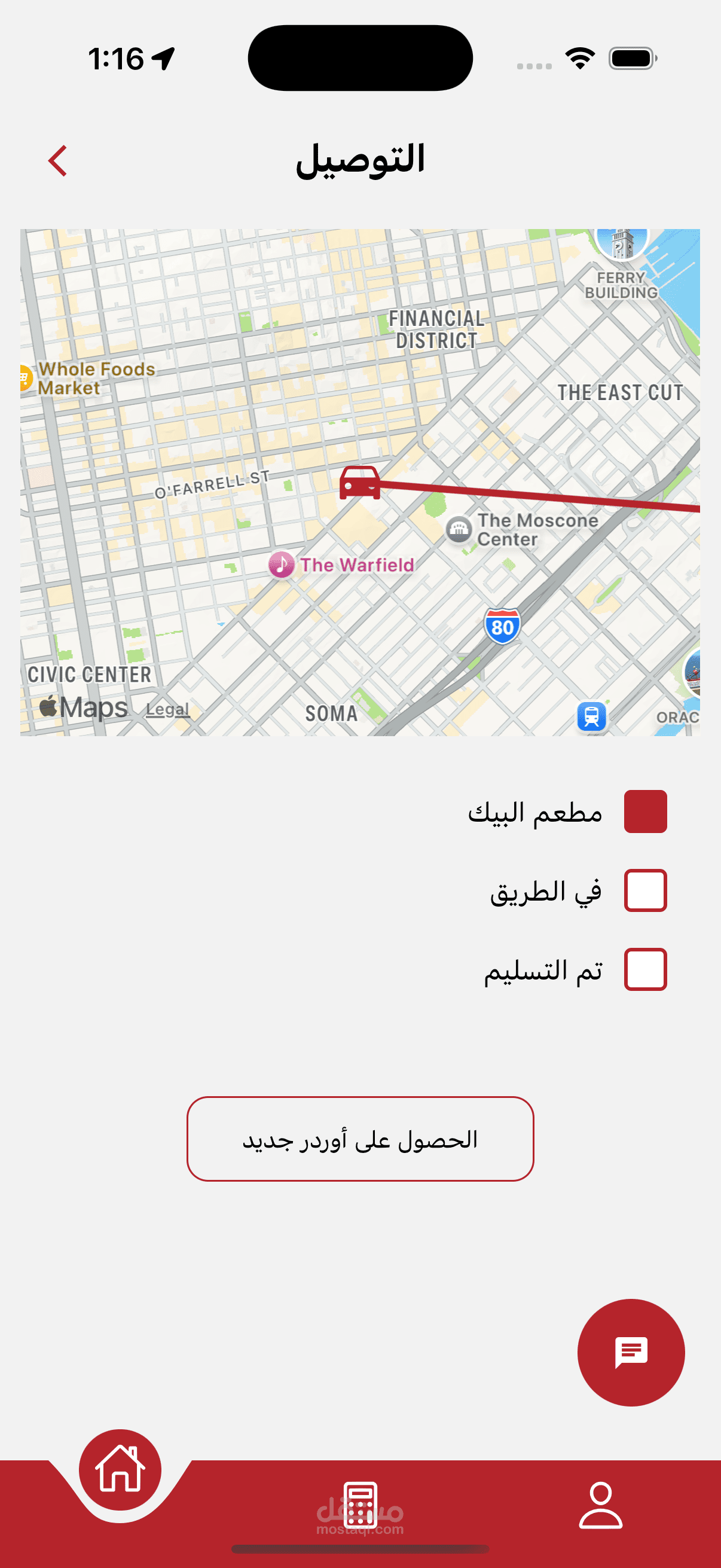Mark تم التسليم as delivered
Screen dimensions: 721x1568
point(645,969)
